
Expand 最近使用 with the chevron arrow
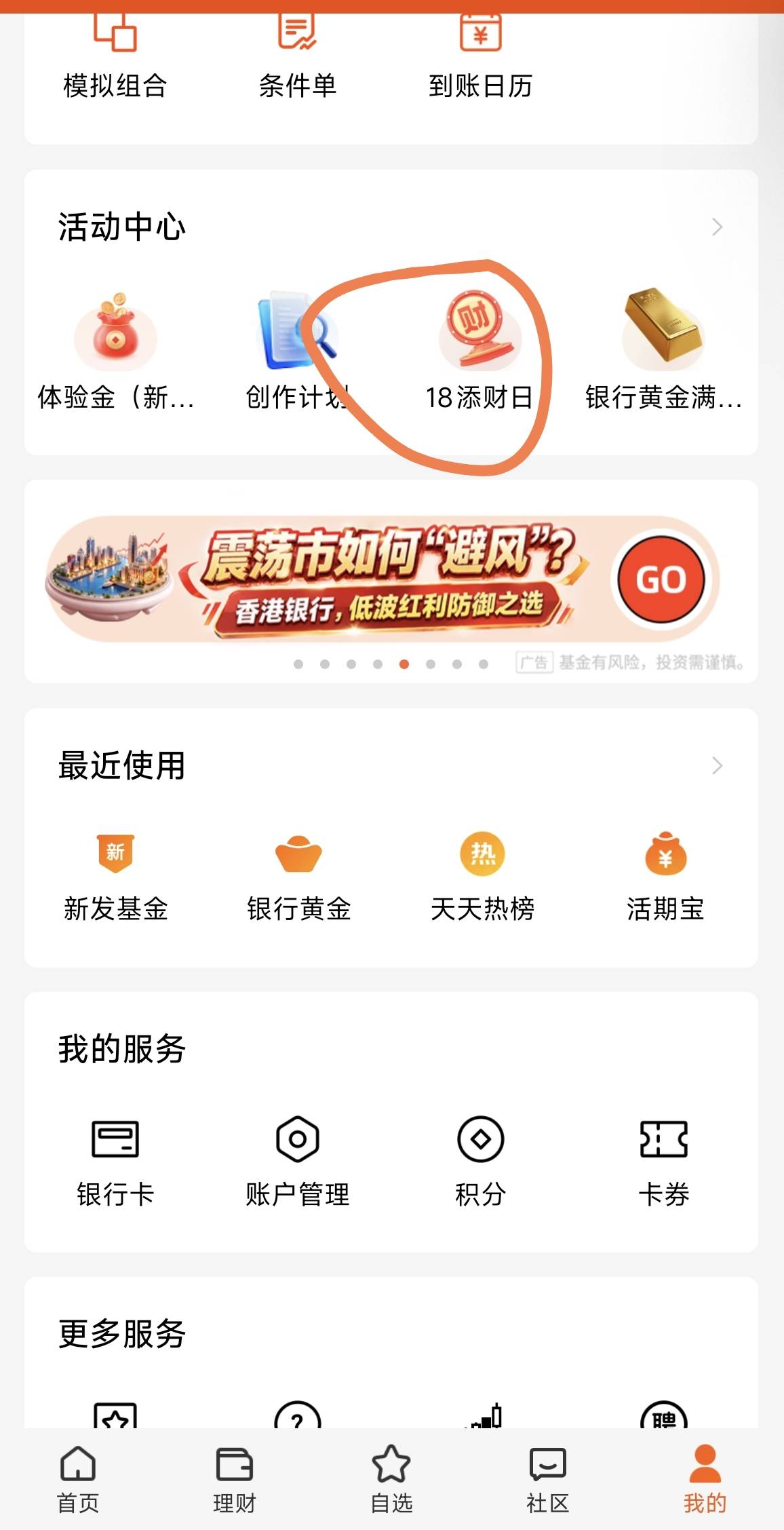pyautogui.click(x=717, y=765)
